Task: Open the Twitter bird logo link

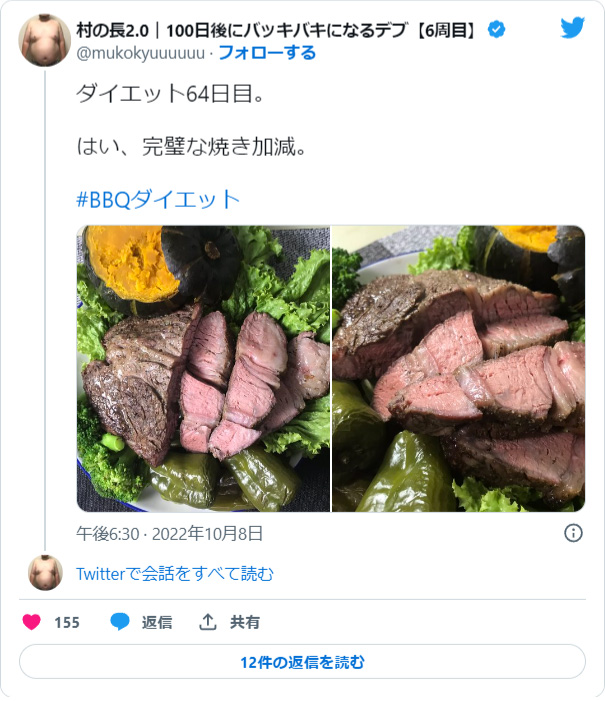Action: coord(572,29)
